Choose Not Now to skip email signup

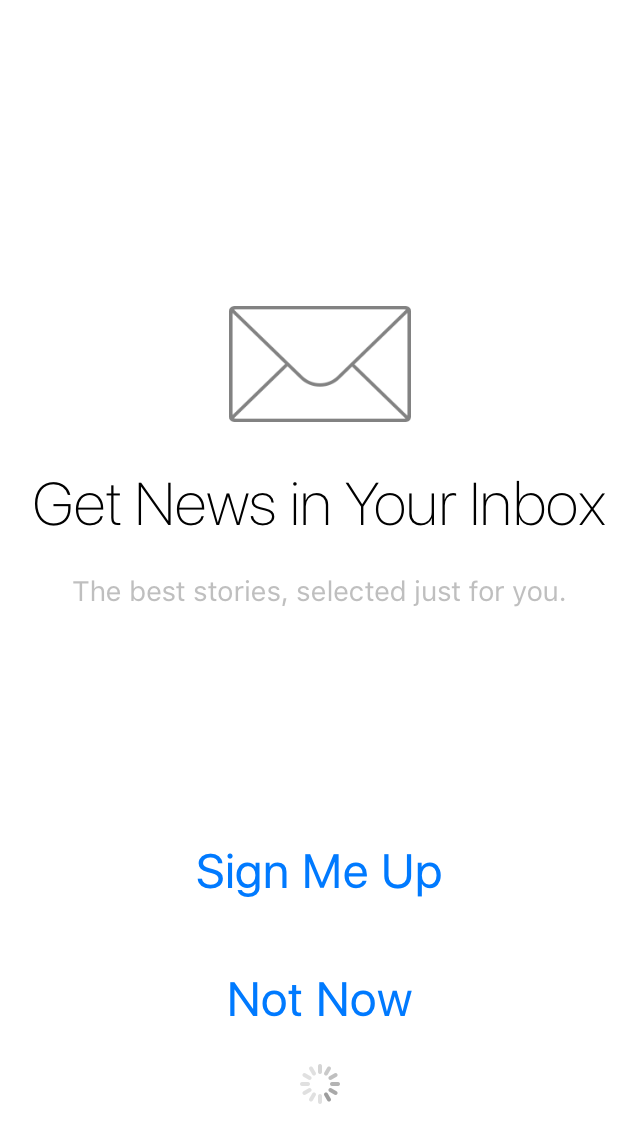click(x=319, y=999)
